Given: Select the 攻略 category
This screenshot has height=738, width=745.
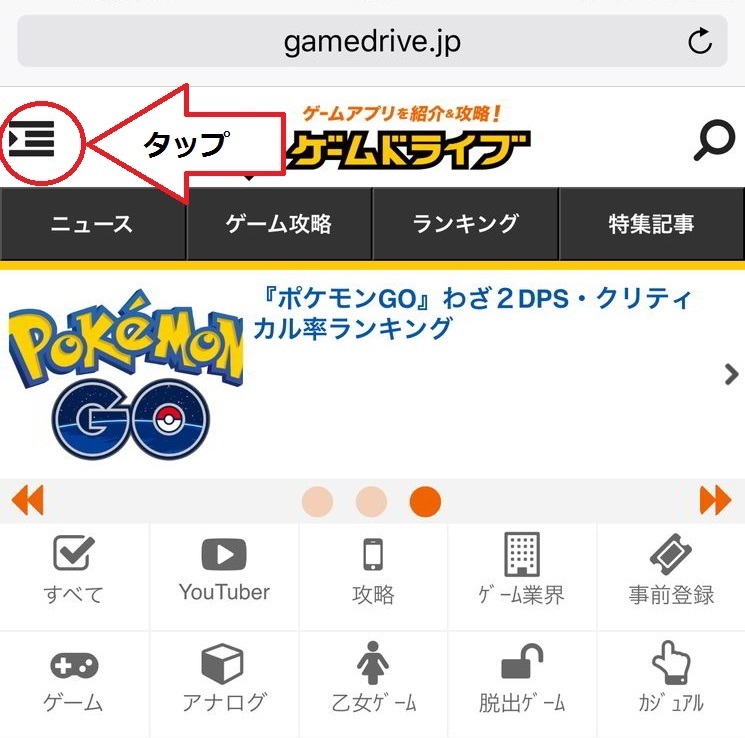Looking at the screenshot, I should click(x=373, y=572).
